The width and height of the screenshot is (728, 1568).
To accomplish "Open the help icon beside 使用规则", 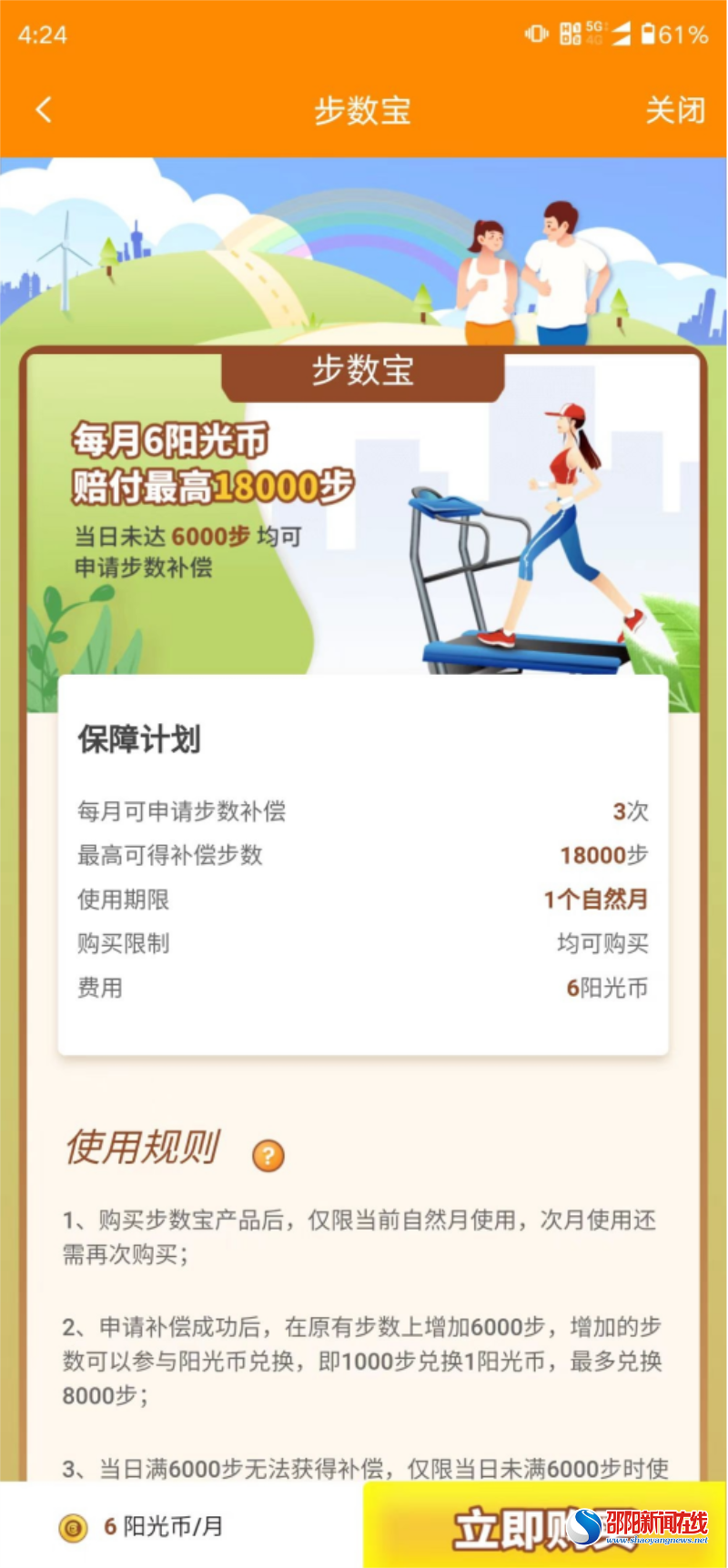I will click(x=268, y=1156).
